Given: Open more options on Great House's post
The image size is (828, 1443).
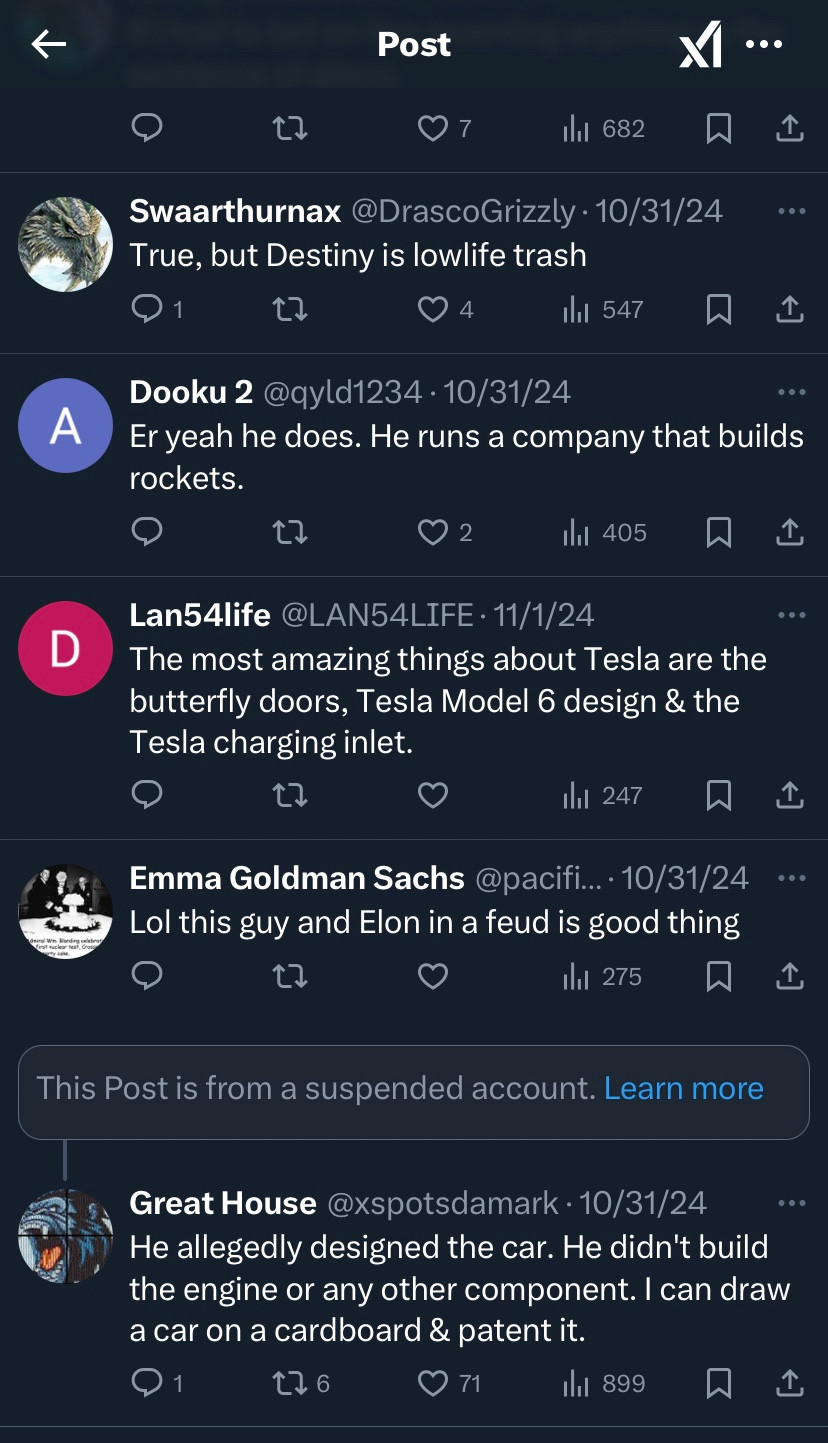Looking at the screenshot, I should click(791, 1203).
